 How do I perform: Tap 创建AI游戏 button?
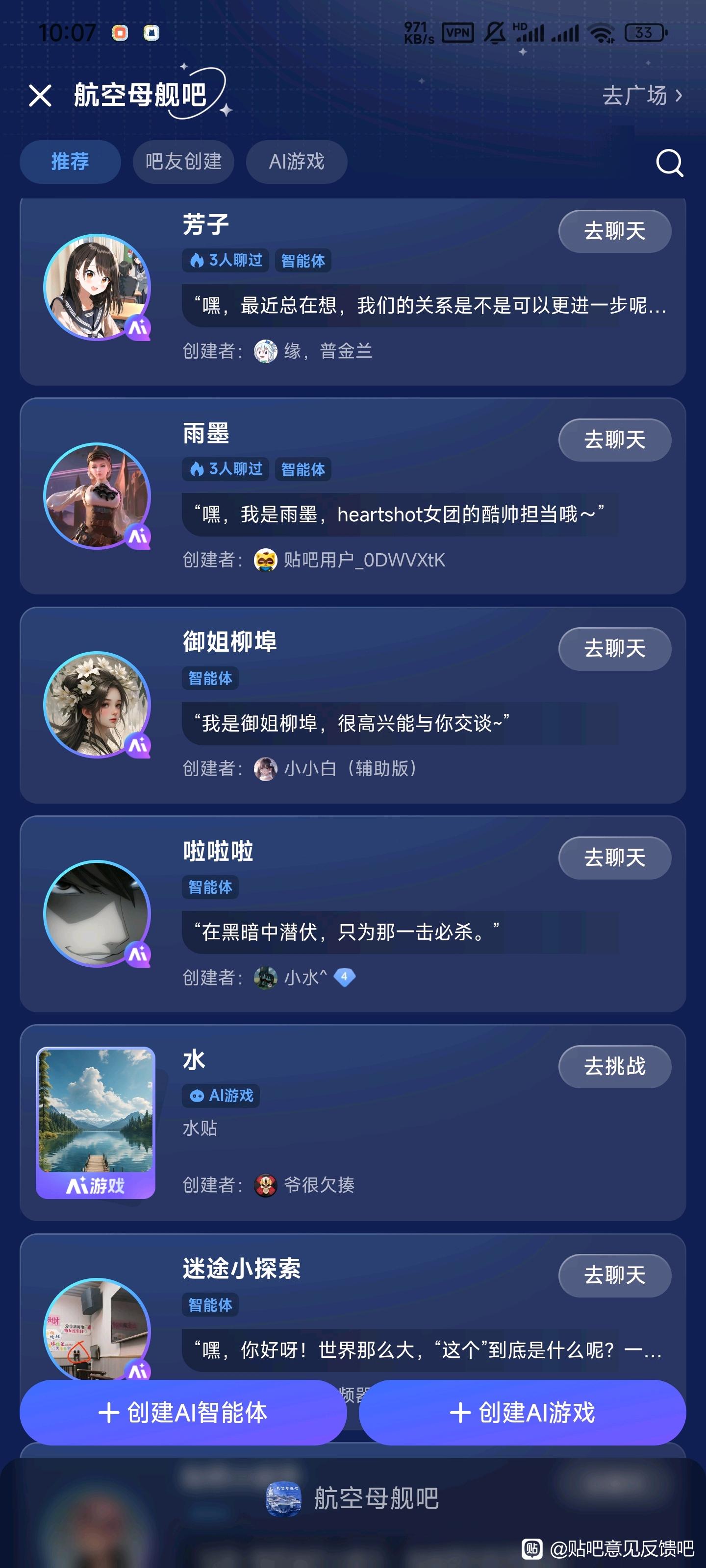point(522,1412)
